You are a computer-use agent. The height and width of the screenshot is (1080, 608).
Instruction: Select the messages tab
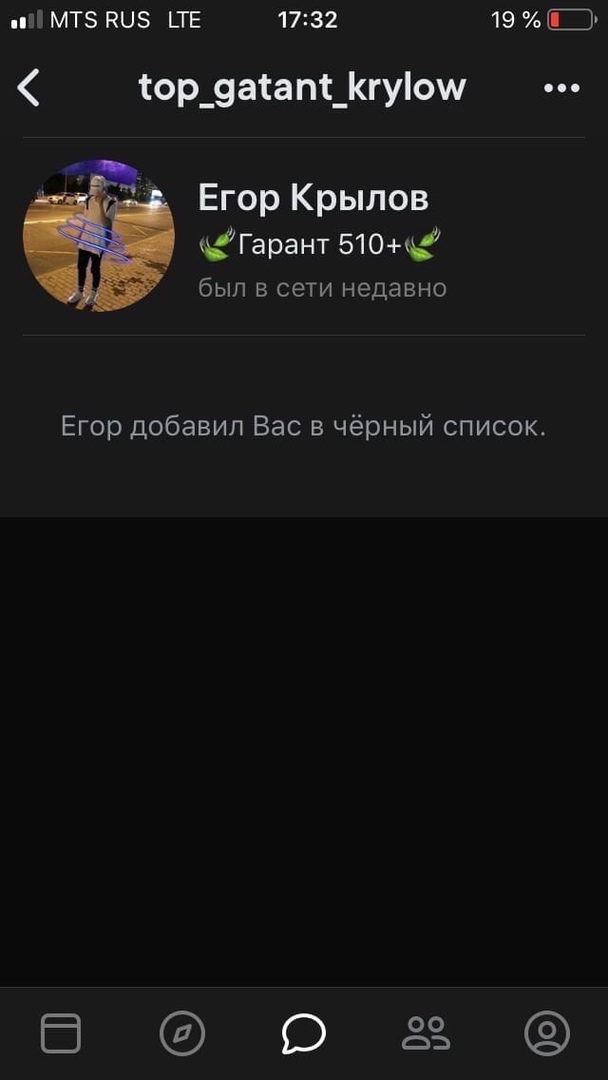point(304,1033)
